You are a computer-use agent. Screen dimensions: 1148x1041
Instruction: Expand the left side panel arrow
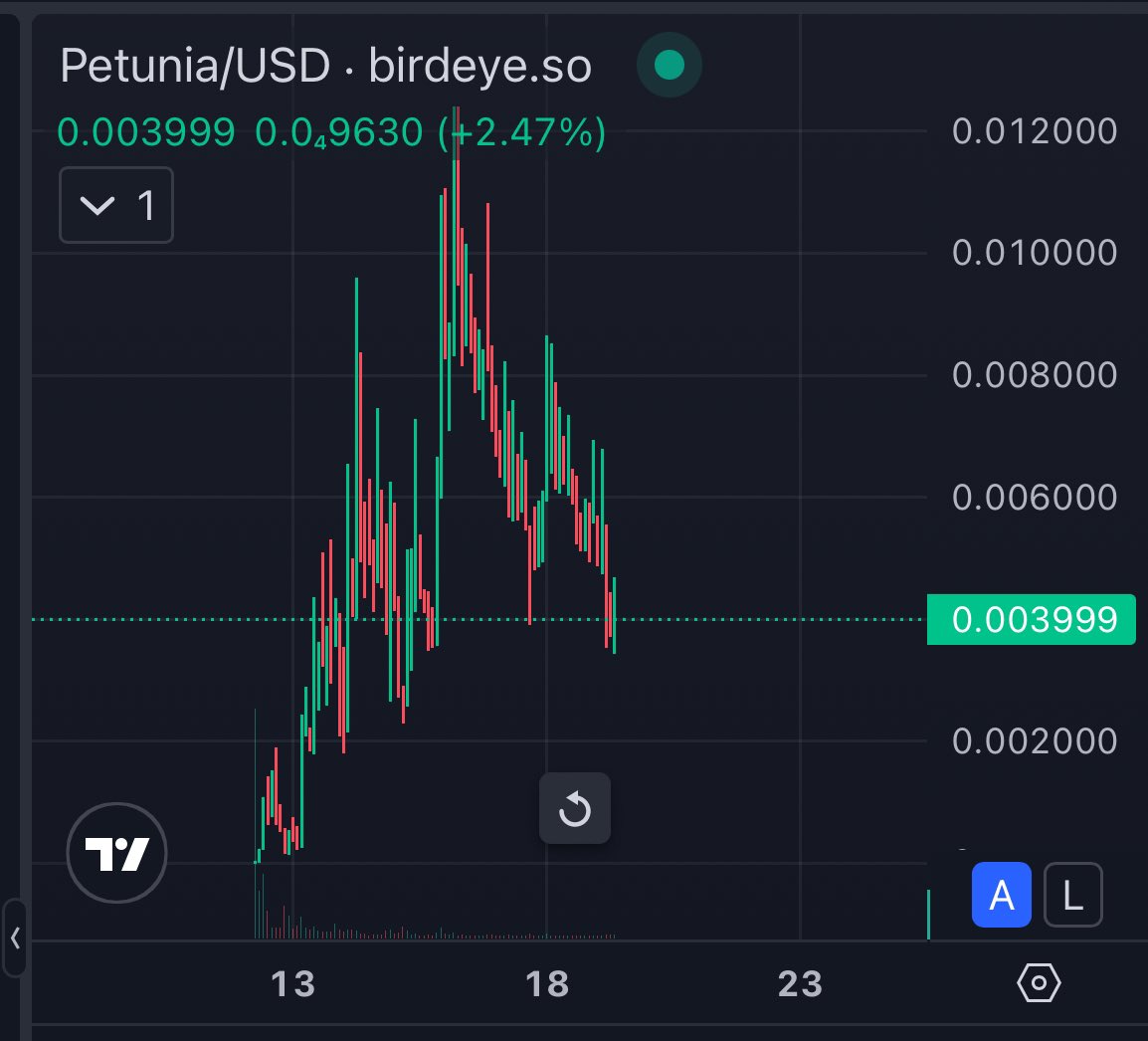(x=14, y=937)
